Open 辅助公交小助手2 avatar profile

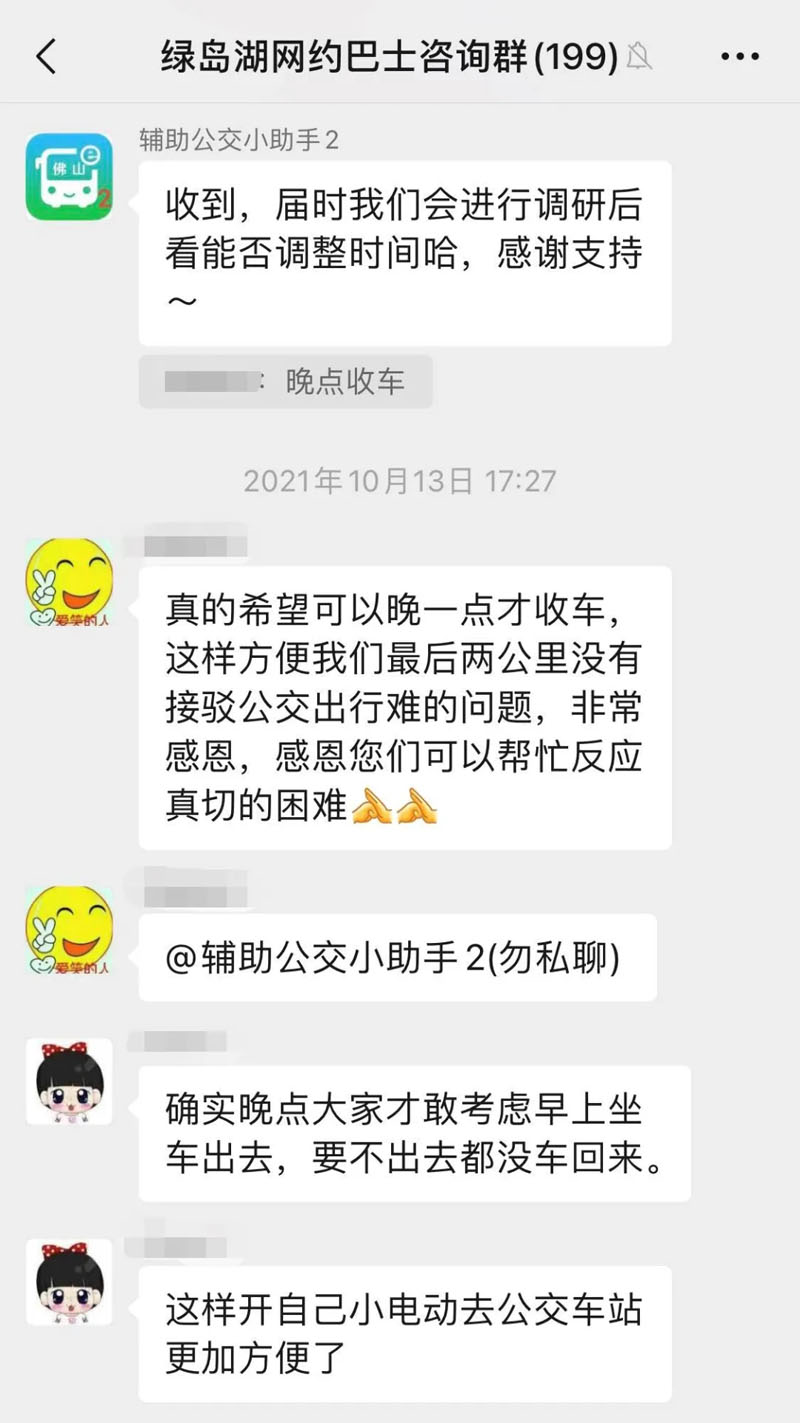click(69, 176)
